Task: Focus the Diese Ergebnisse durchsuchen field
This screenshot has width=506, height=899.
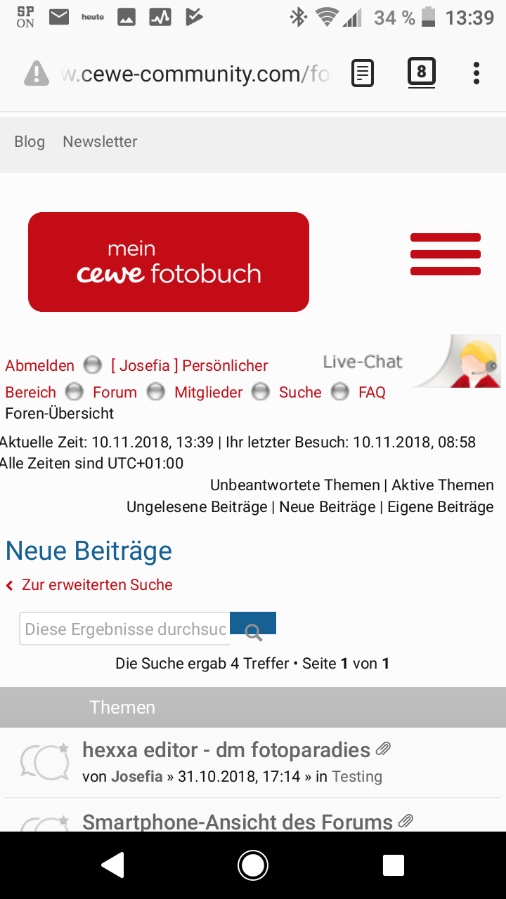Action: click(x=125, y=629)
